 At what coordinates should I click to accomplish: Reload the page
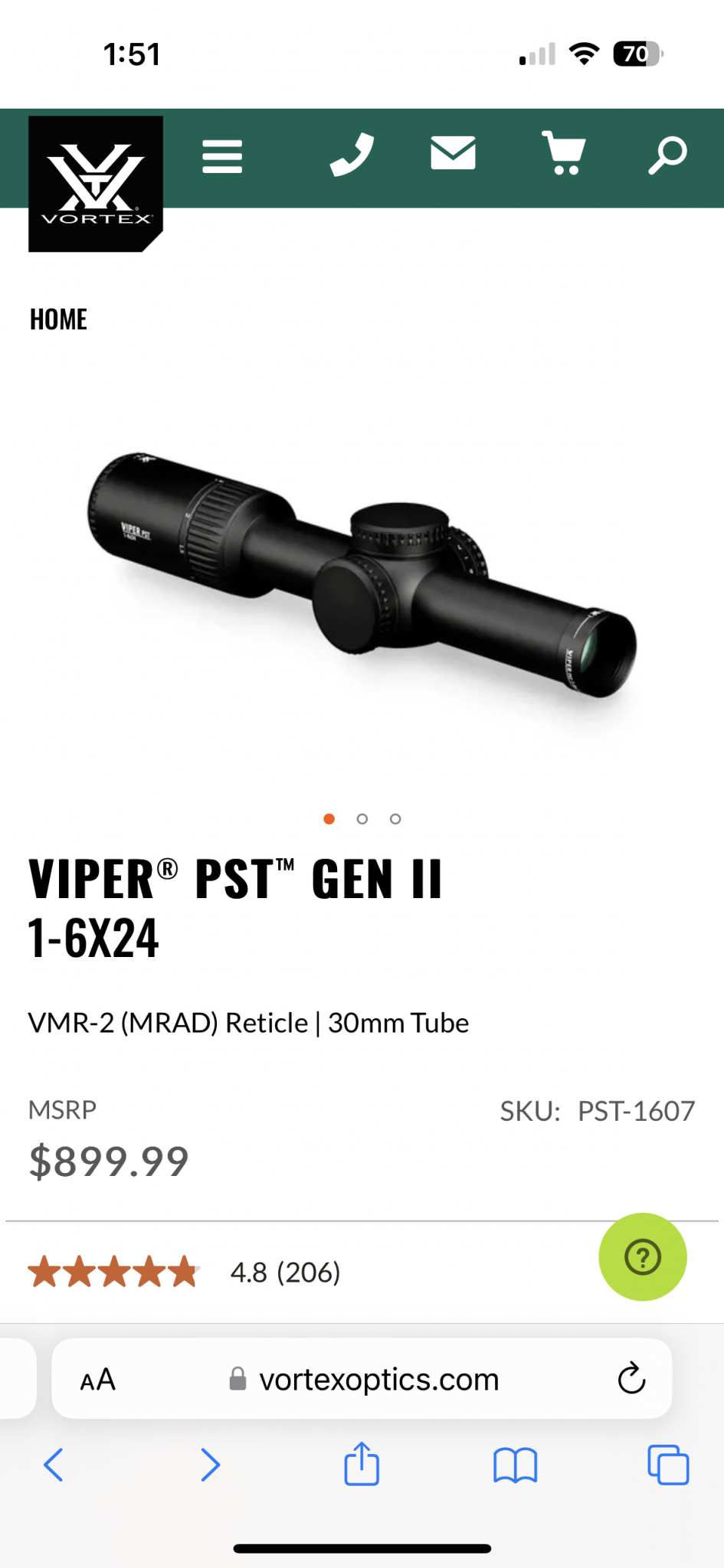point(631,1379)
